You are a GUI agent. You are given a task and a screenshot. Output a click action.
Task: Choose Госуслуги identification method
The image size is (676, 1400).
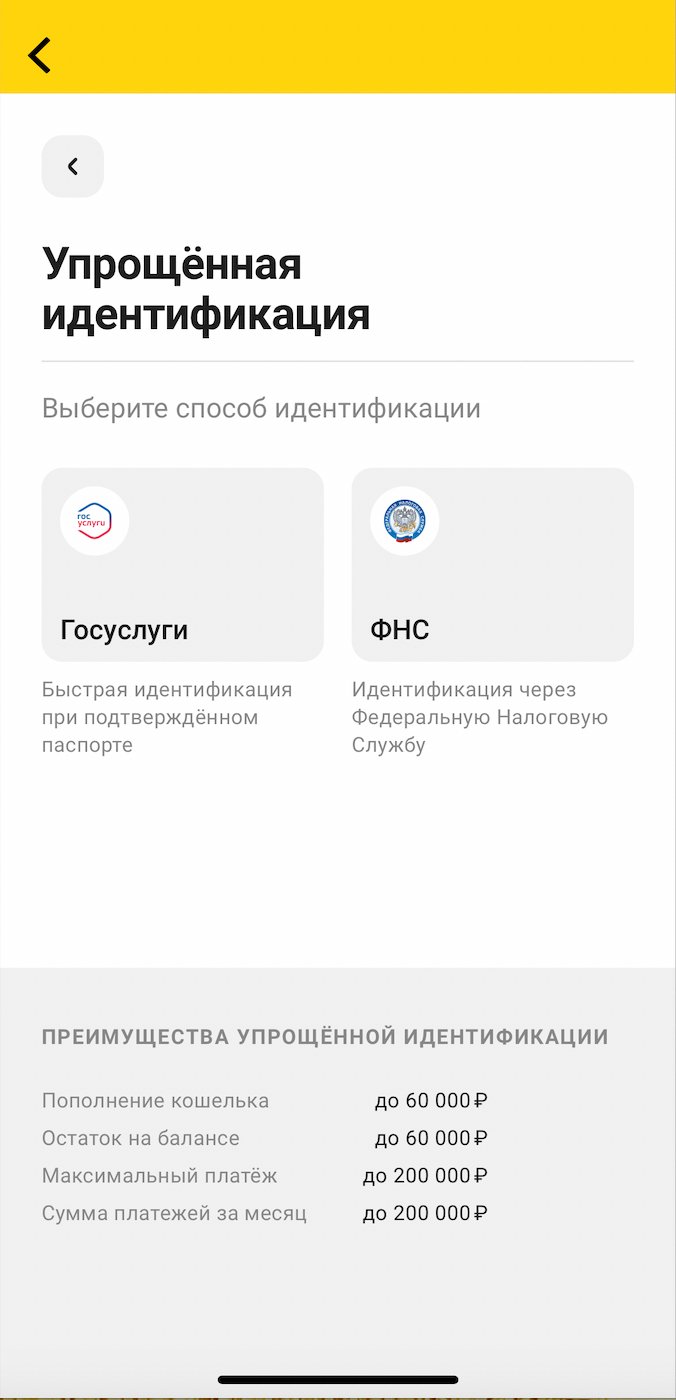[x=182, y=564]
